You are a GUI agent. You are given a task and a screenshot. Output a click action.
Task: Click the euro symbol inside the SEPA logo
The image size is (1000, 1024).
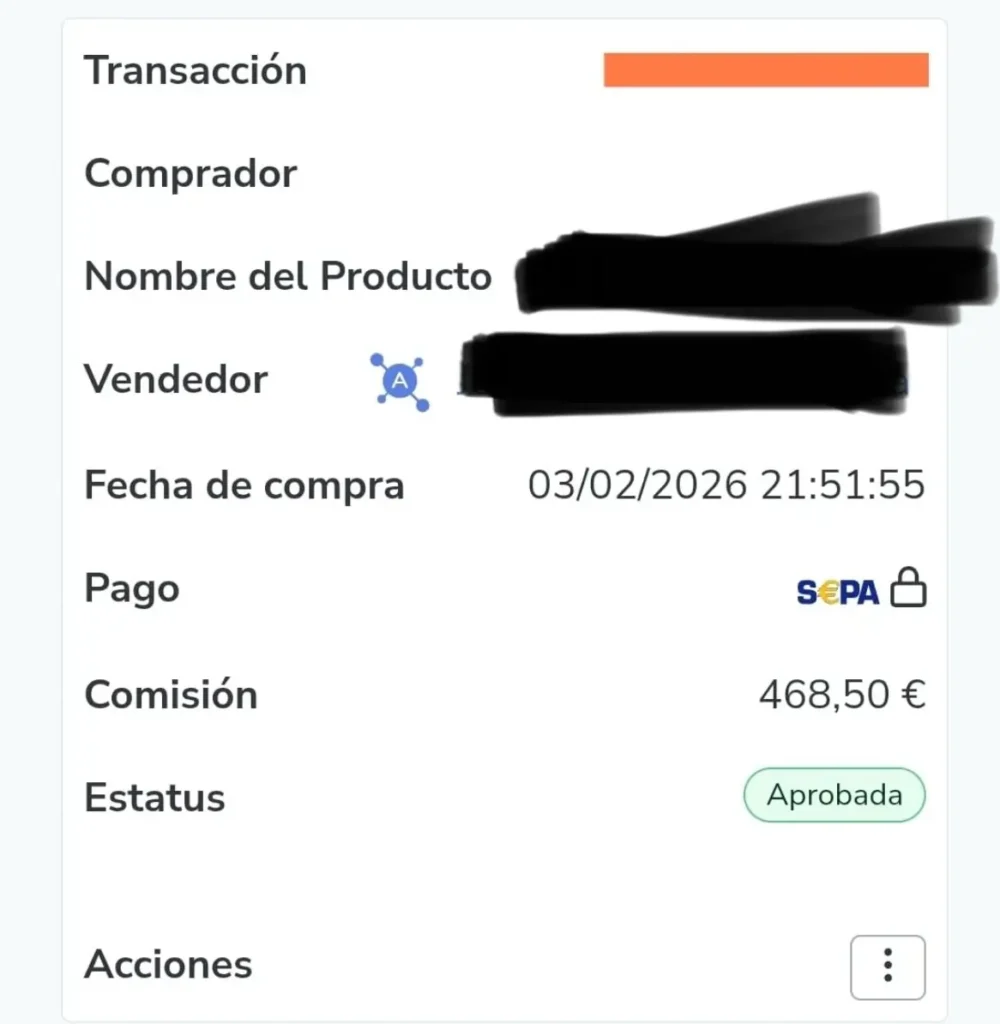[831, 591]
